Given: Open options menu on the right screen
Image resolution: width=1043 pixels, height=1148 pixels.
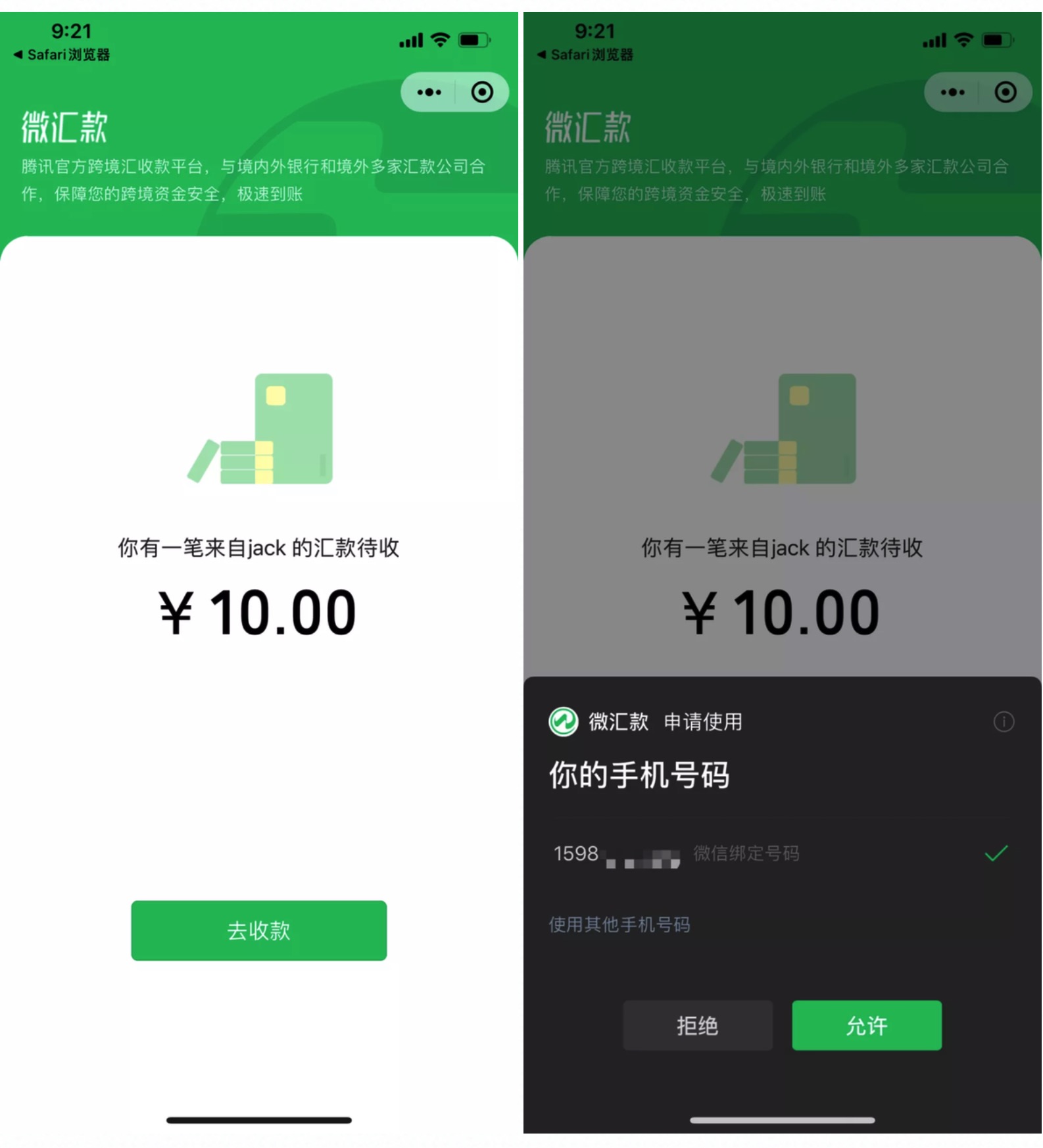Looking at the screenshot, I should pos(952,92).
